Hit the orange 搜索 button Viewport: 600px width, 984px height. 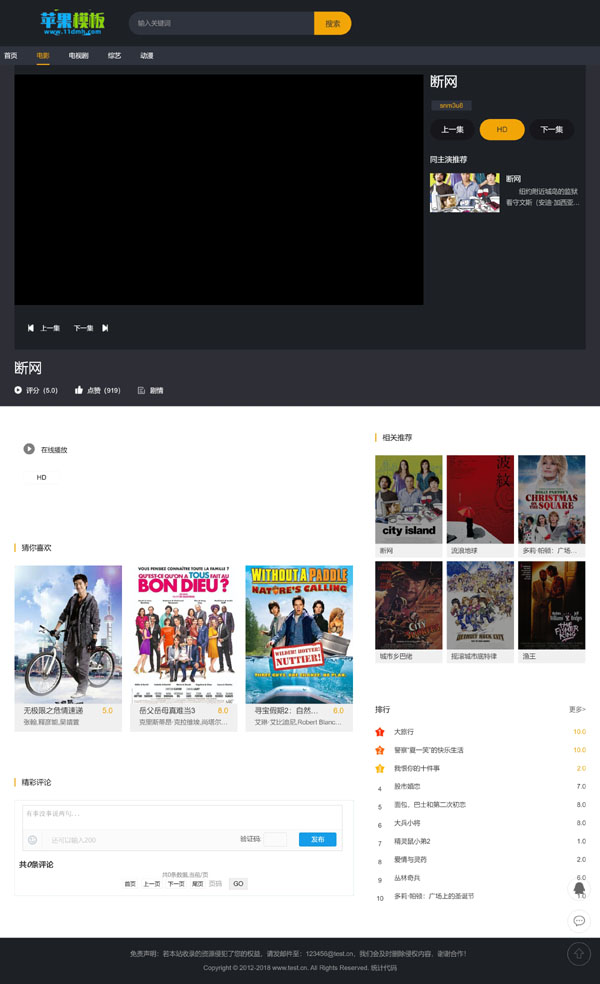coord(332,23)
